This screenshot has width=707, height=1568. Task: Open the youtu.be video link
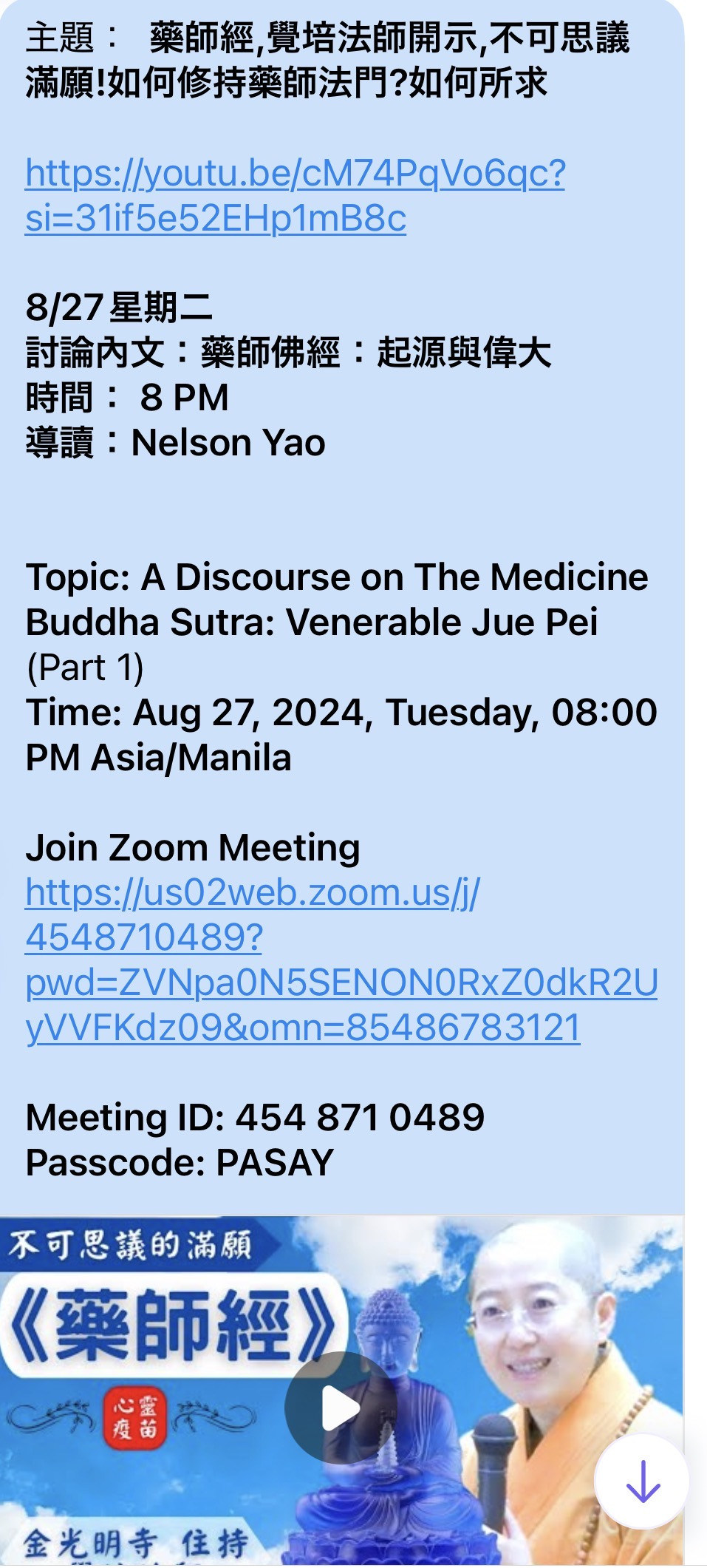point(294,175)
